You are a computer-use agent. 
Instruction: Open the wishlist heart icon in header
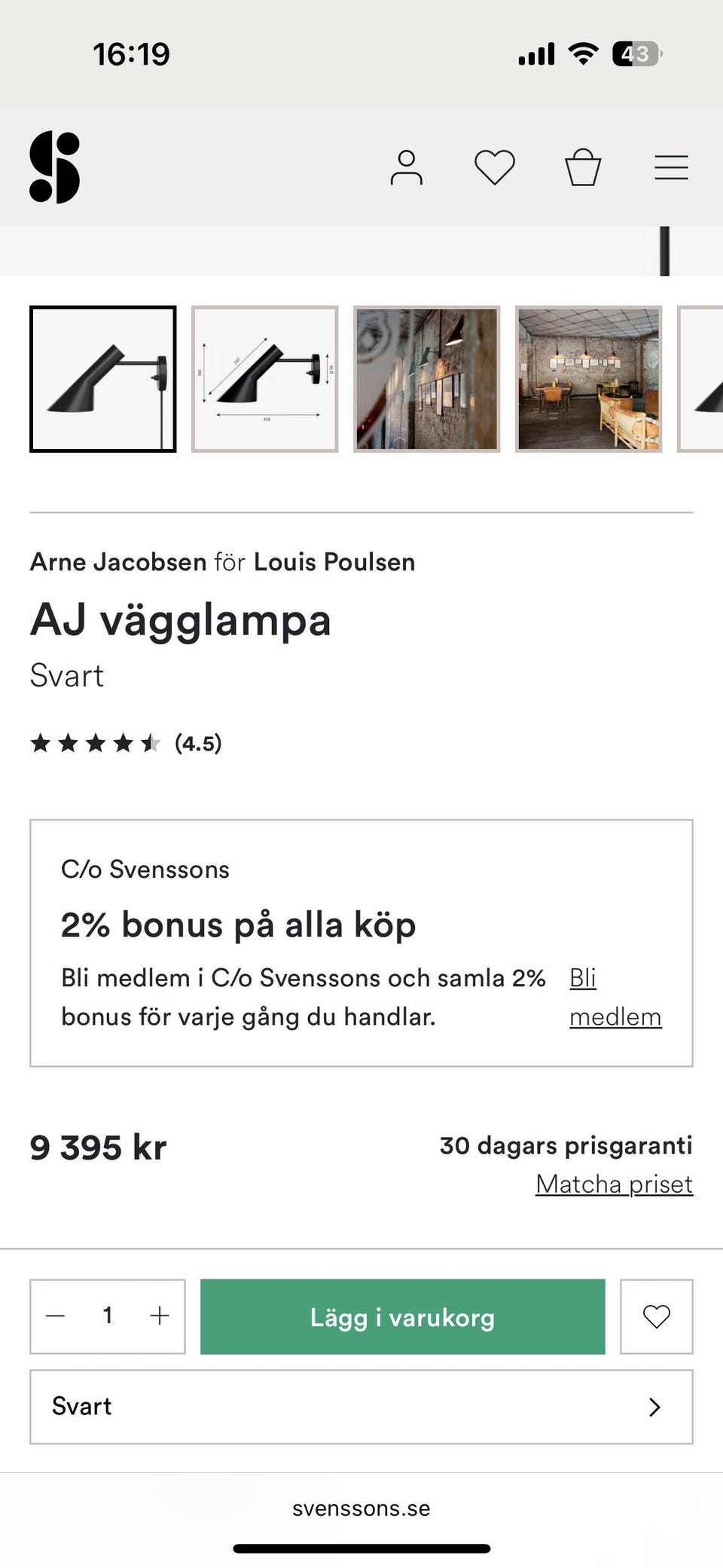[495, 167]
